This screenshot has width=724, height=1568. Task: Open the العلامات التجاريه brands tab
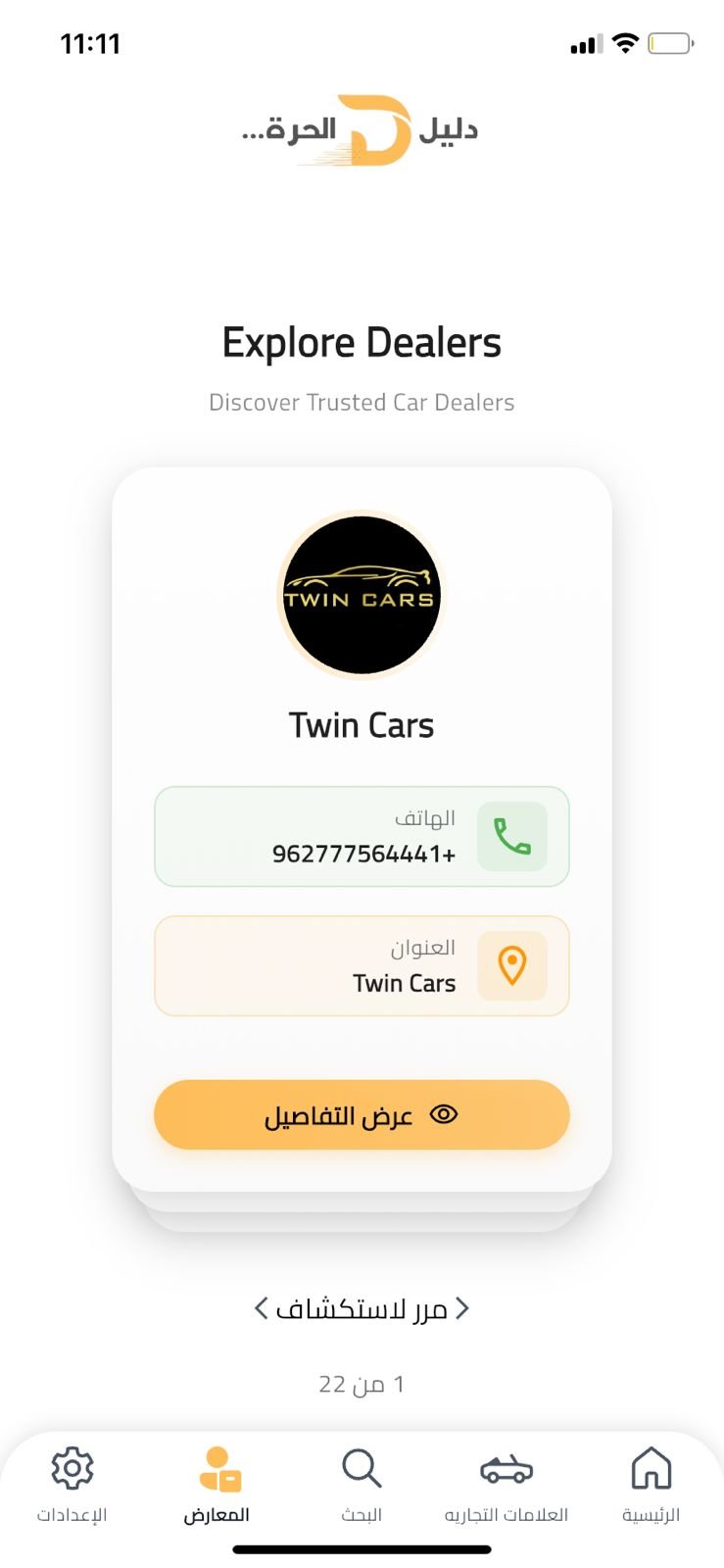506,1484
